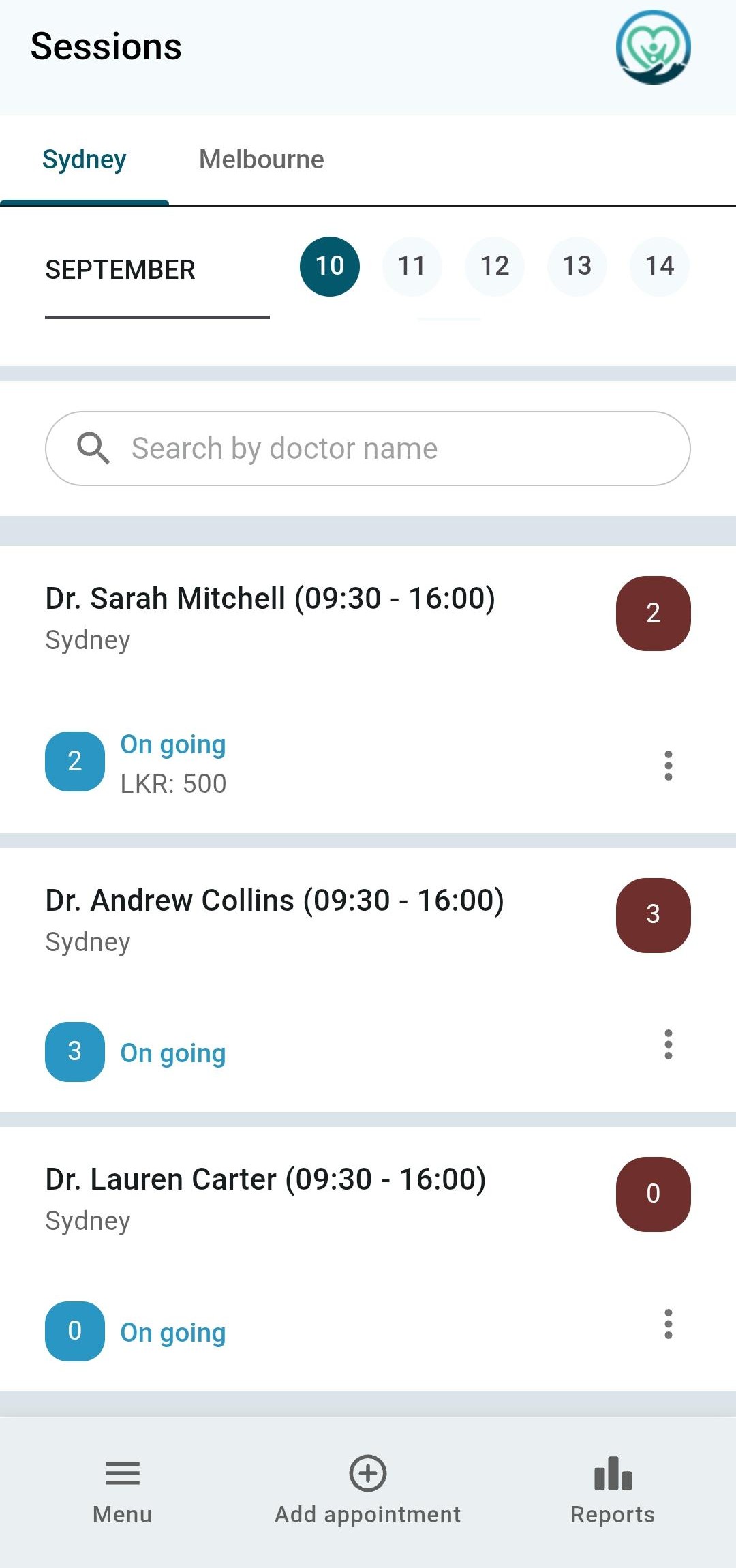Viewport: 736px width, 1568px height.
Task: Select the Sydney tab
Action: [x=85, y=160]
